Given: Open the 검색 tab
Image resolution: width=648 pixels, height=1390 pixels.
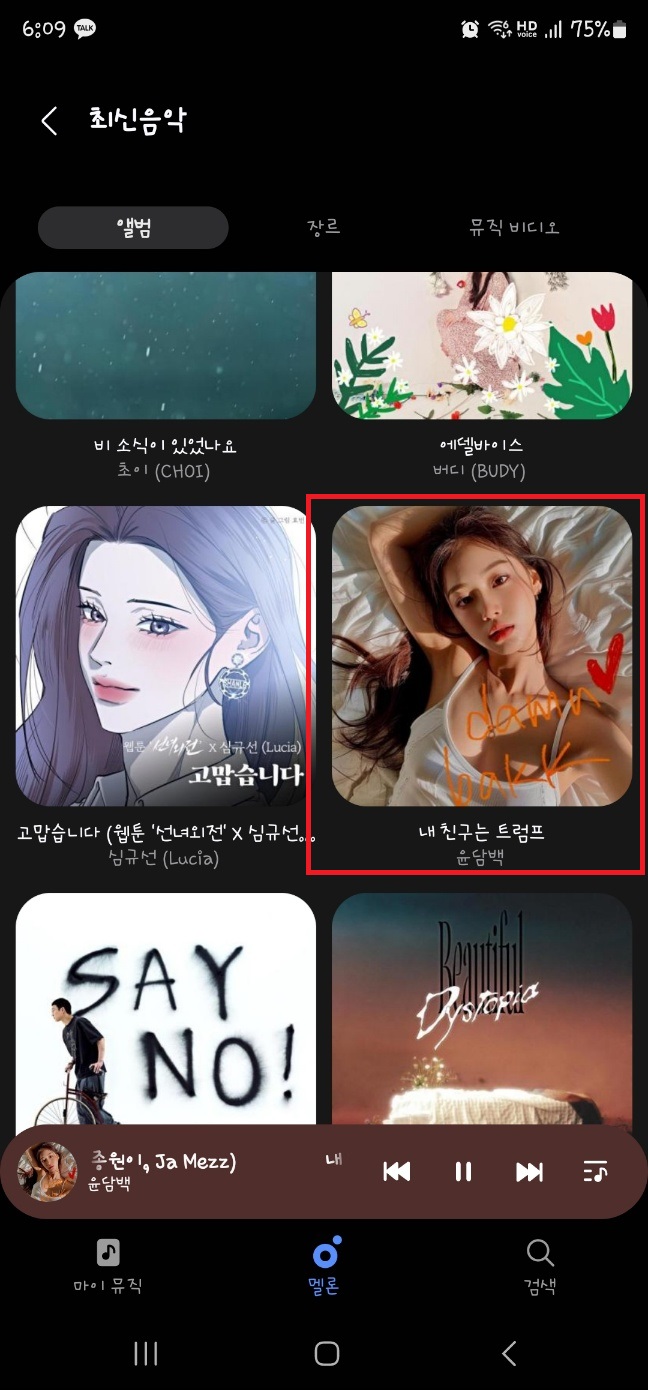Looking at the screenshot, I should tap(540, 1265).
